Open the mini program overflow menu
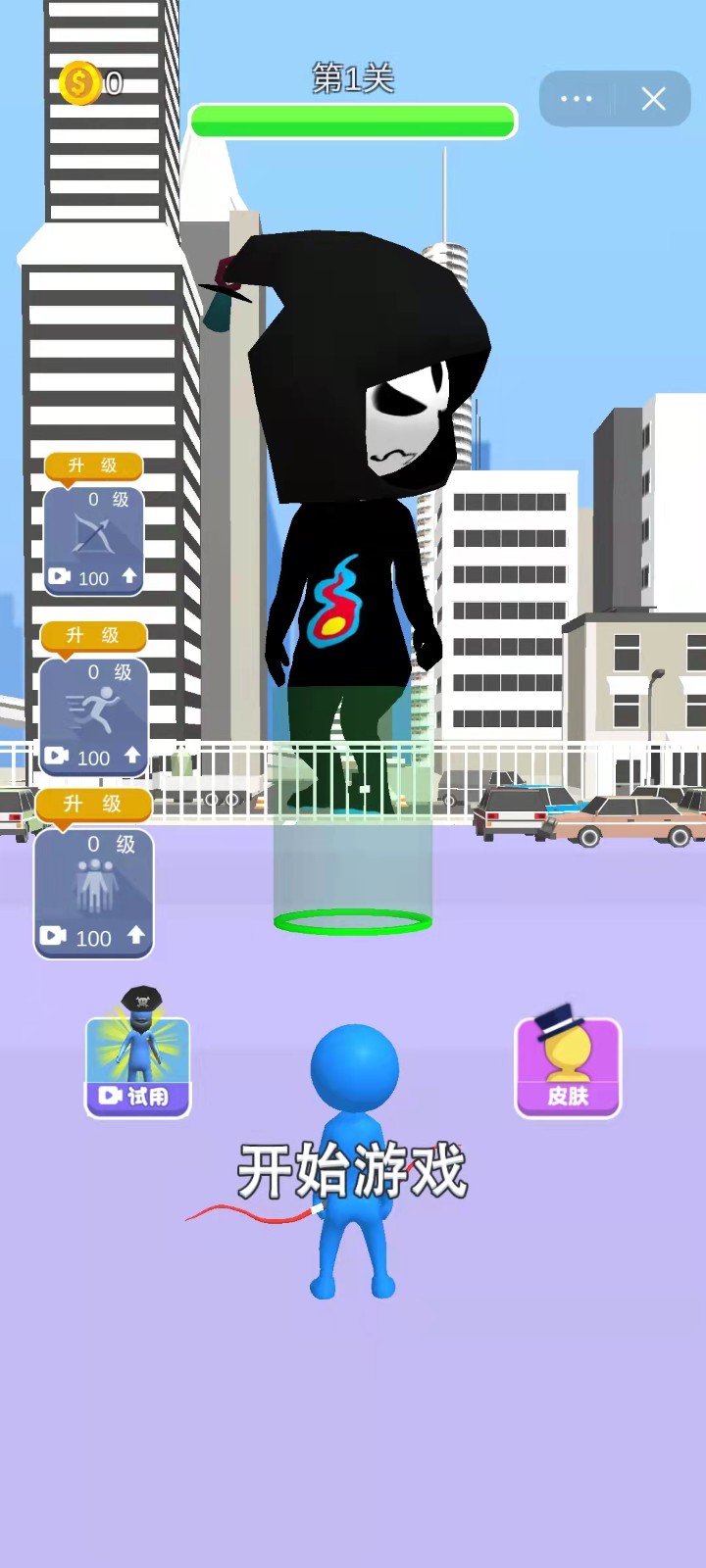The height and width of the screenshot is (1568, 706). pos(577,99)
